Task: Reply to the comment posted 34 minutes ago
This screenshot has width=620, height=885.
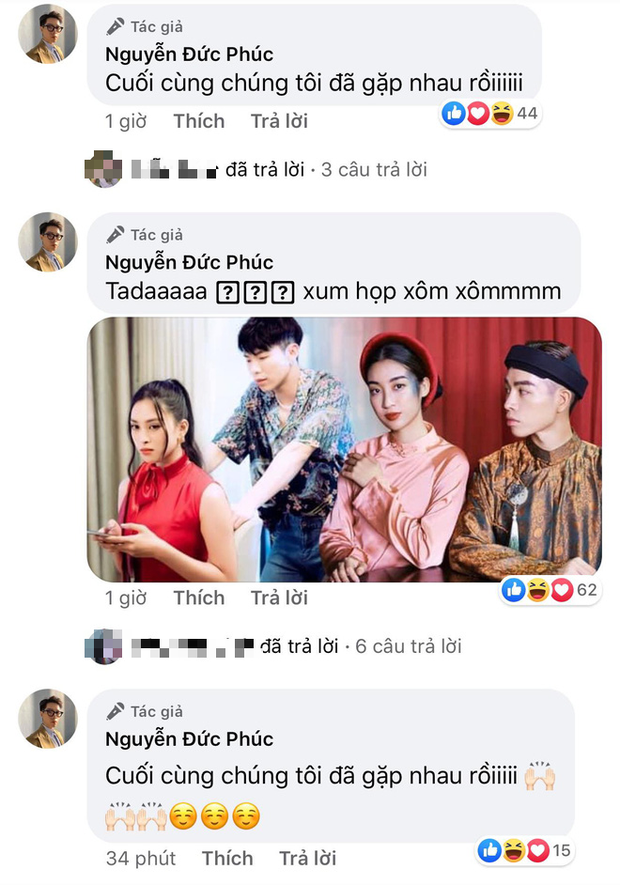Action: coord(308,858)
